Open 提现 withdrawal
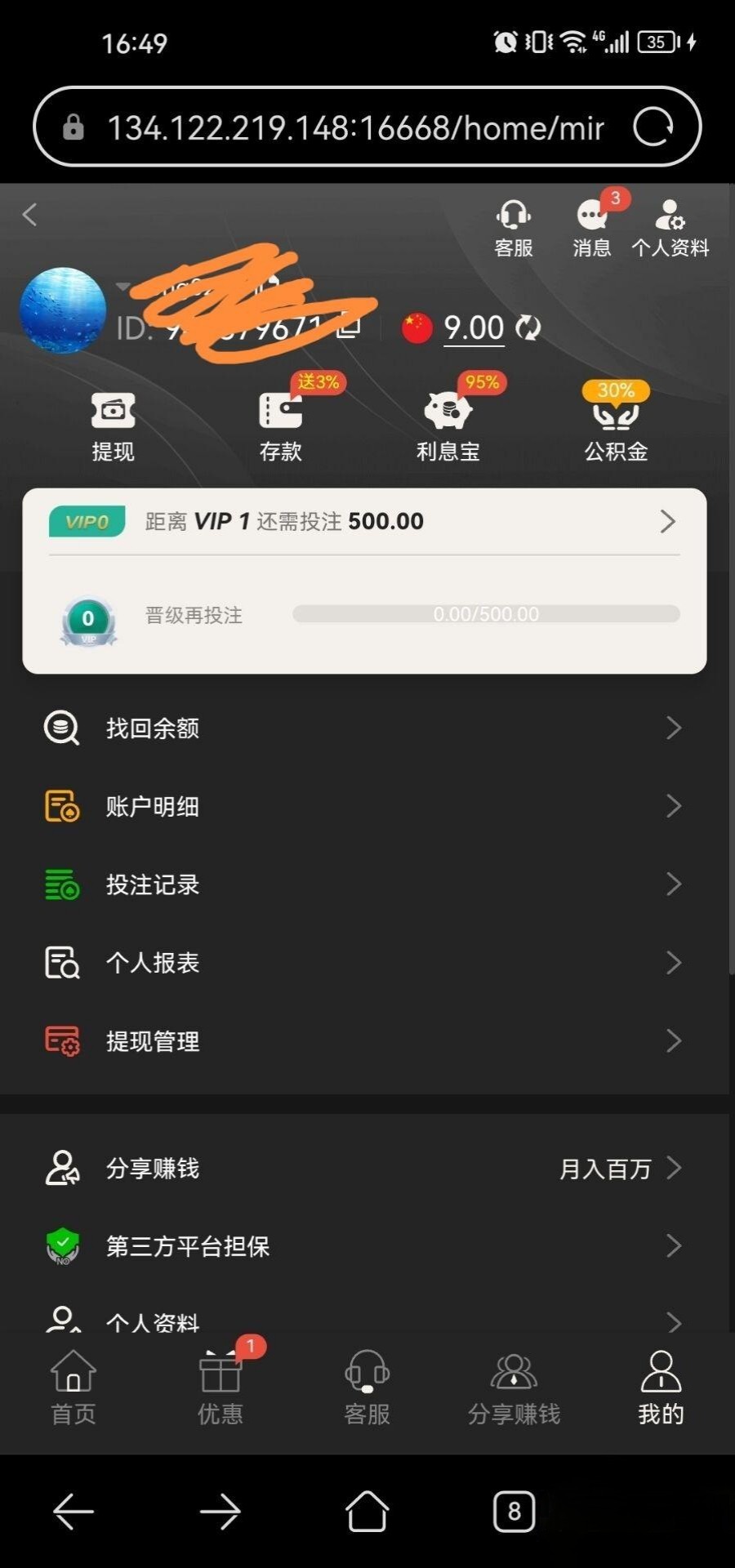 (x=113, y=425)
